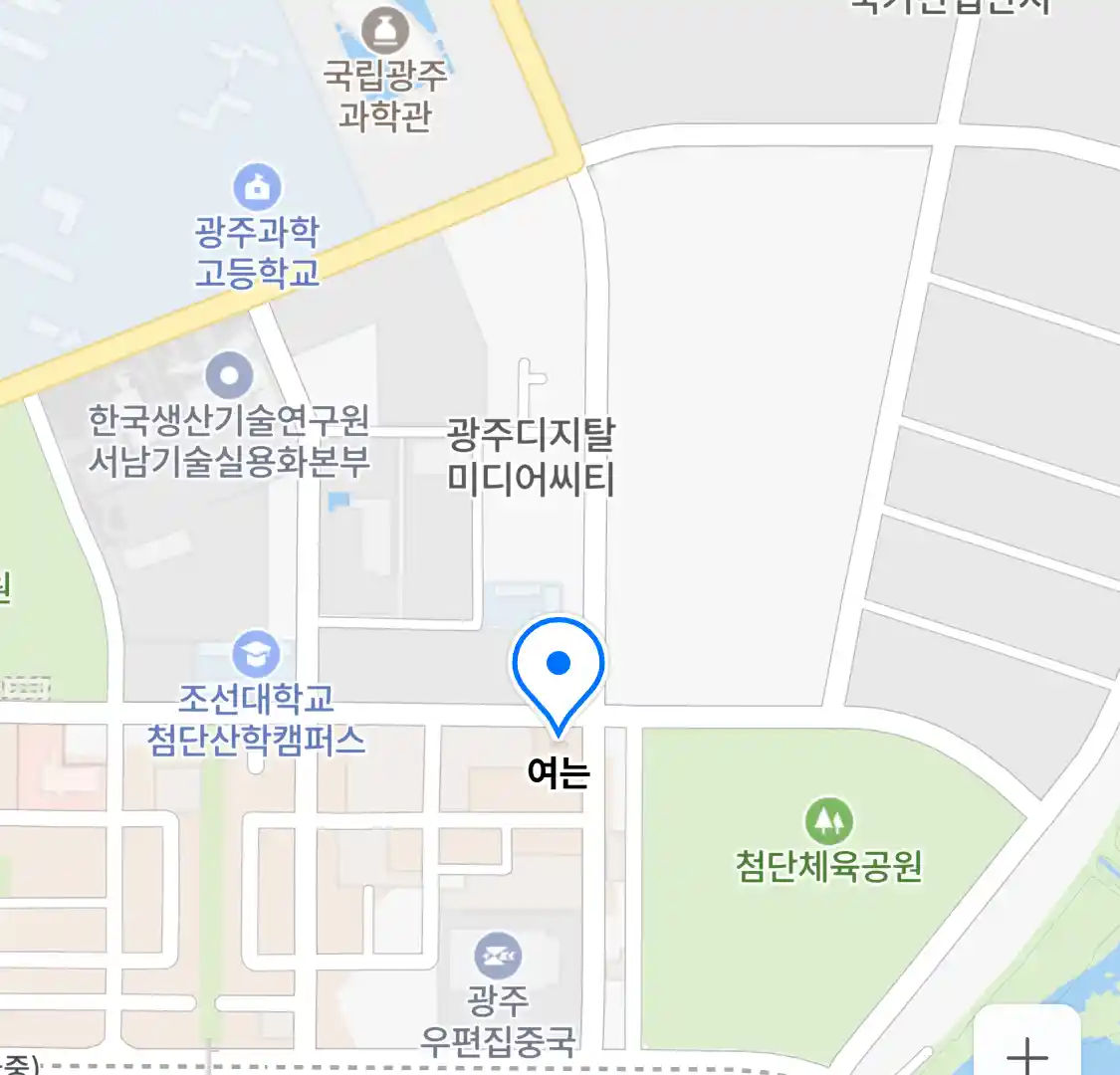
Task: Open the 첨단체육공원 park marker
Action: 828,821
